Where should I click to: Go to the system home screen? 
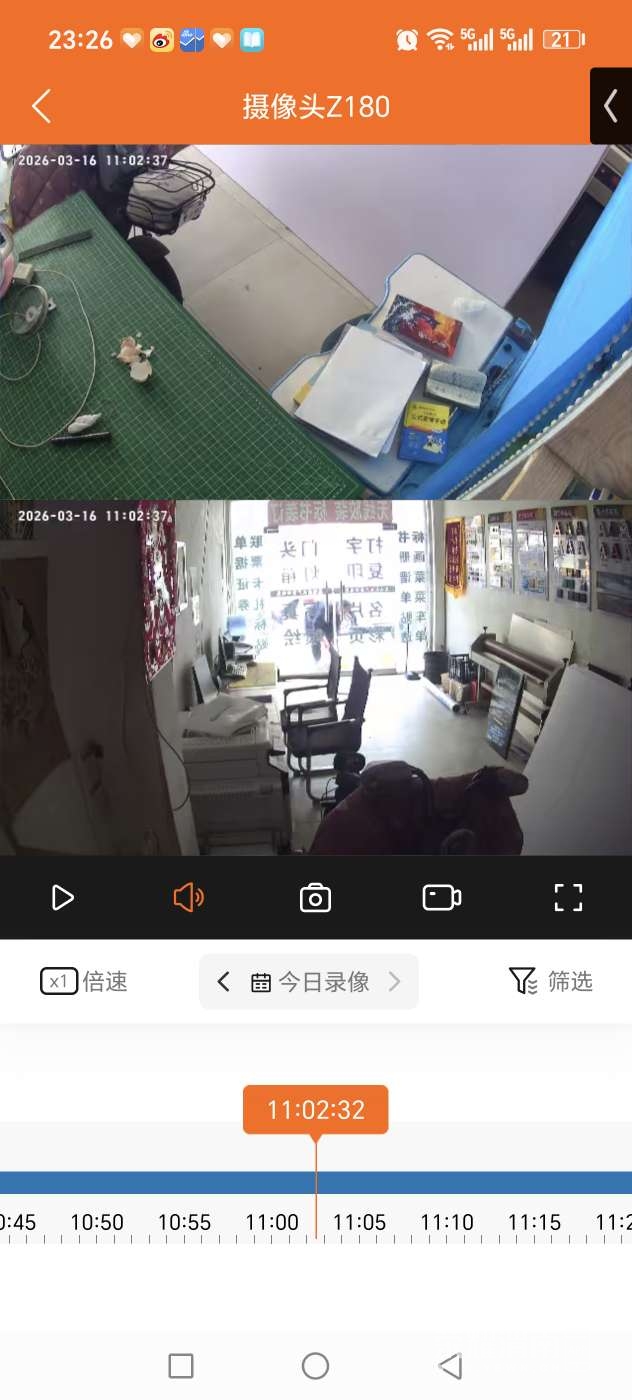pos(316,1365)
